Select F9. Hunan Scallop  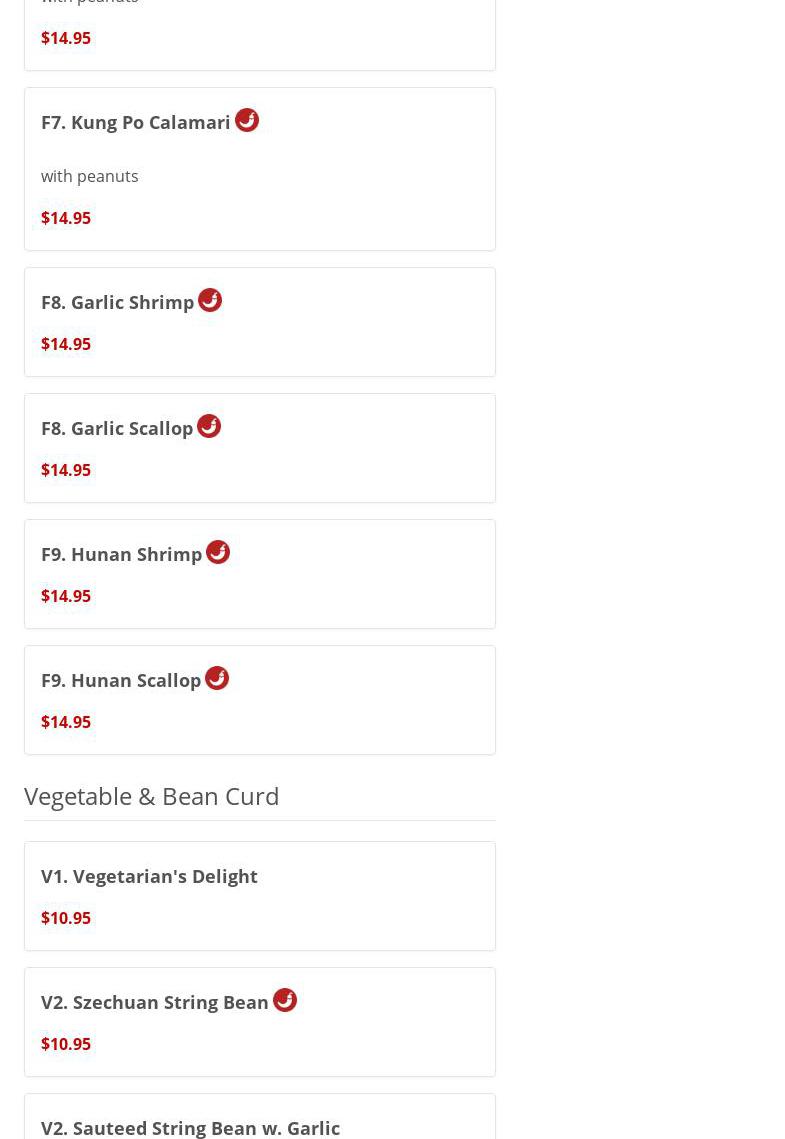[x=121, y=681]
